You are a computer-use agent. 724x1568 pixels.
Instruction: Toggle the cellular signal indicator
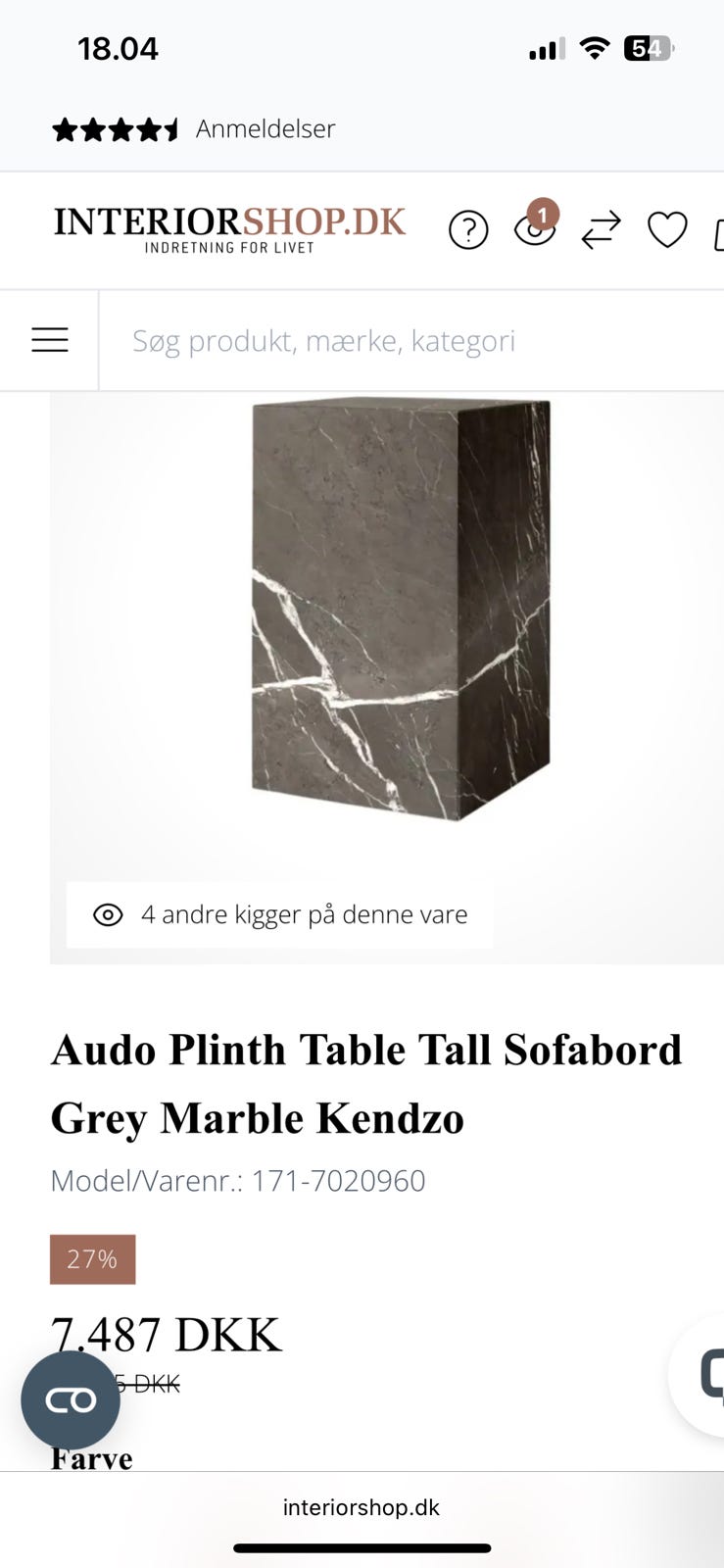pos(545,46)
